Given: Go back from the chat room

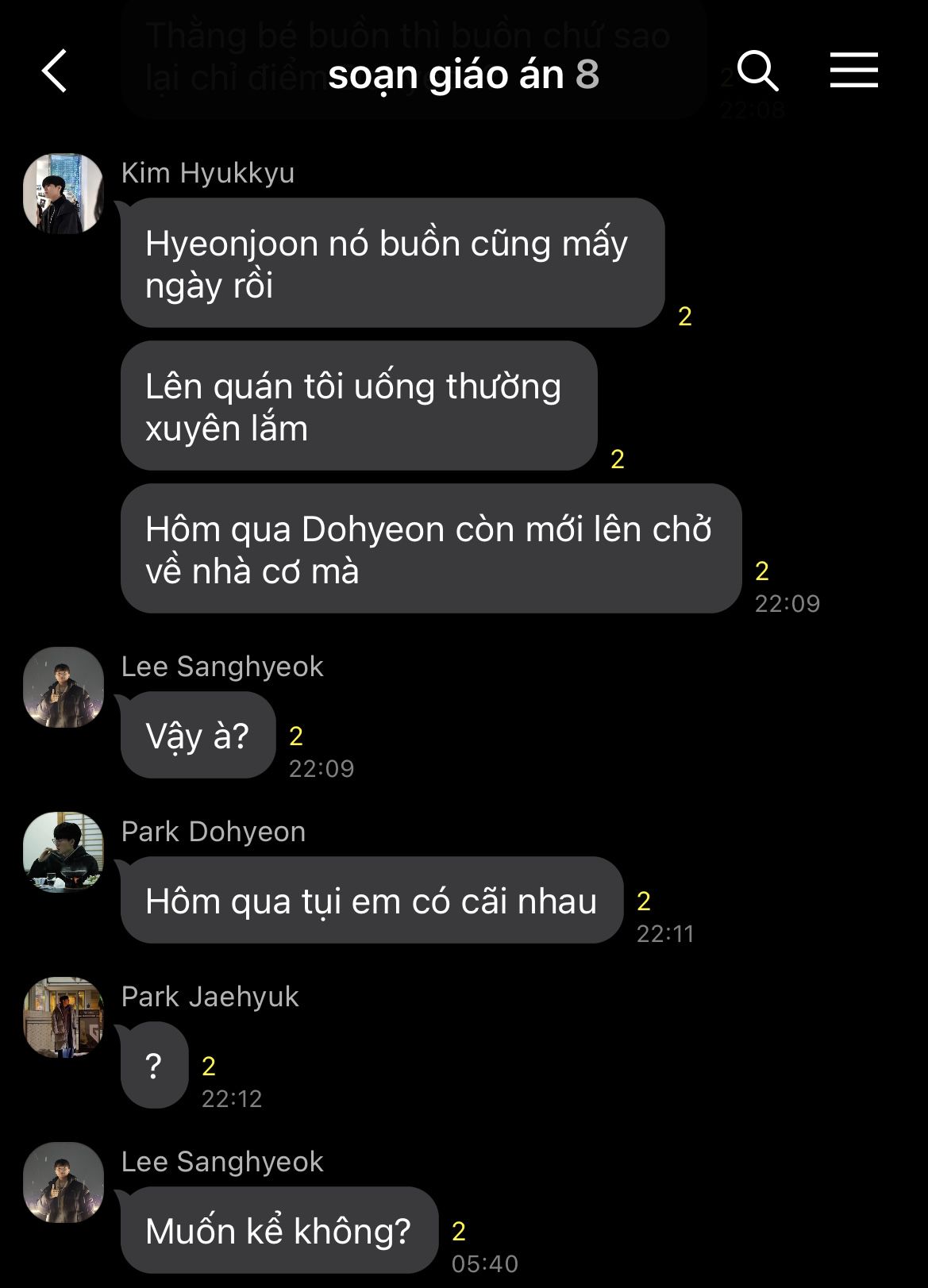Looking at the screenshot, I should tap(55, 71).
